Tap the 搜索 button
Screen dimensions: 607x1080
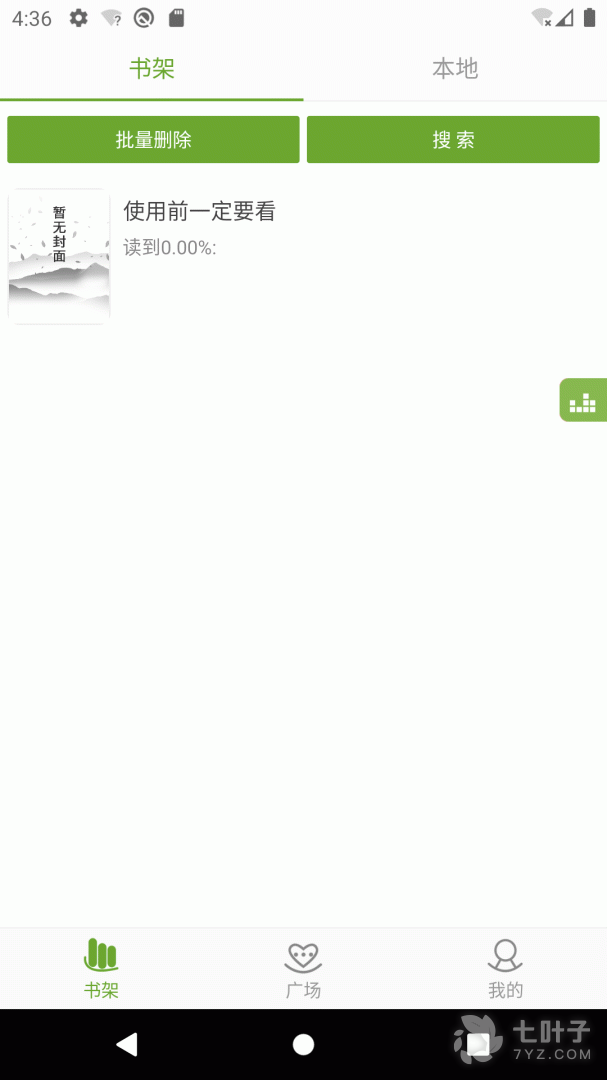(x=453, y=140)
